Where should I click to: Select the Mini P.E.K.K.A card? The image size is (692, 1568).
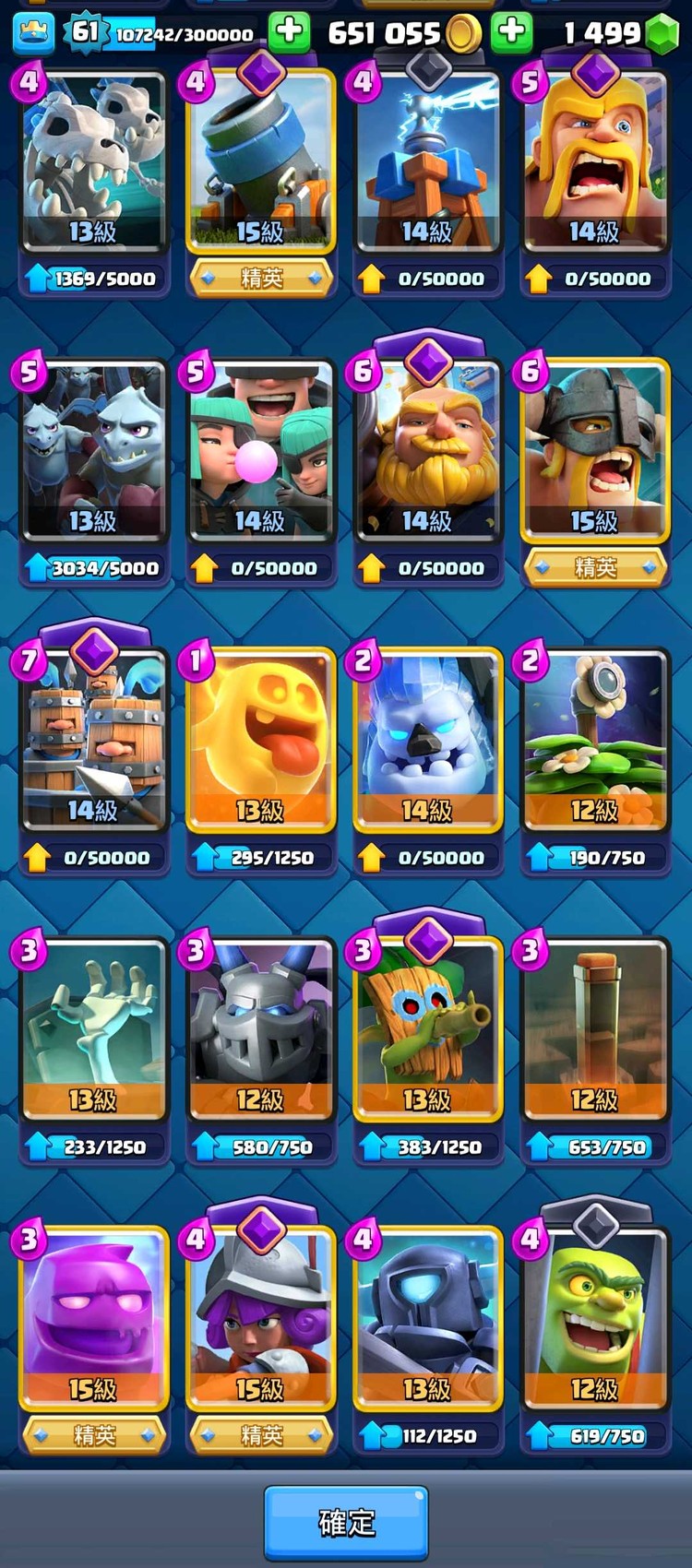point(427,1319)
